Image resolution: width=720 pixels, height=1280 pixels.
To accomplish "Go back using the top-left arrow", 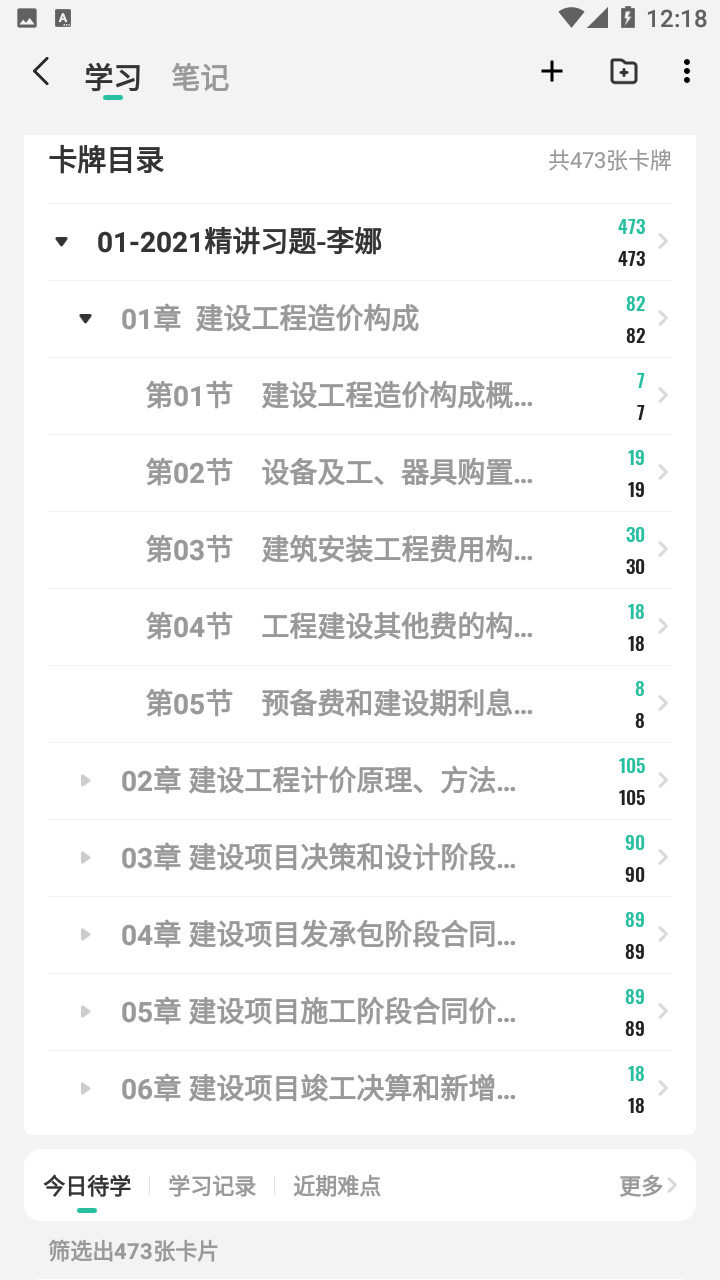I will tap(41, 72).
